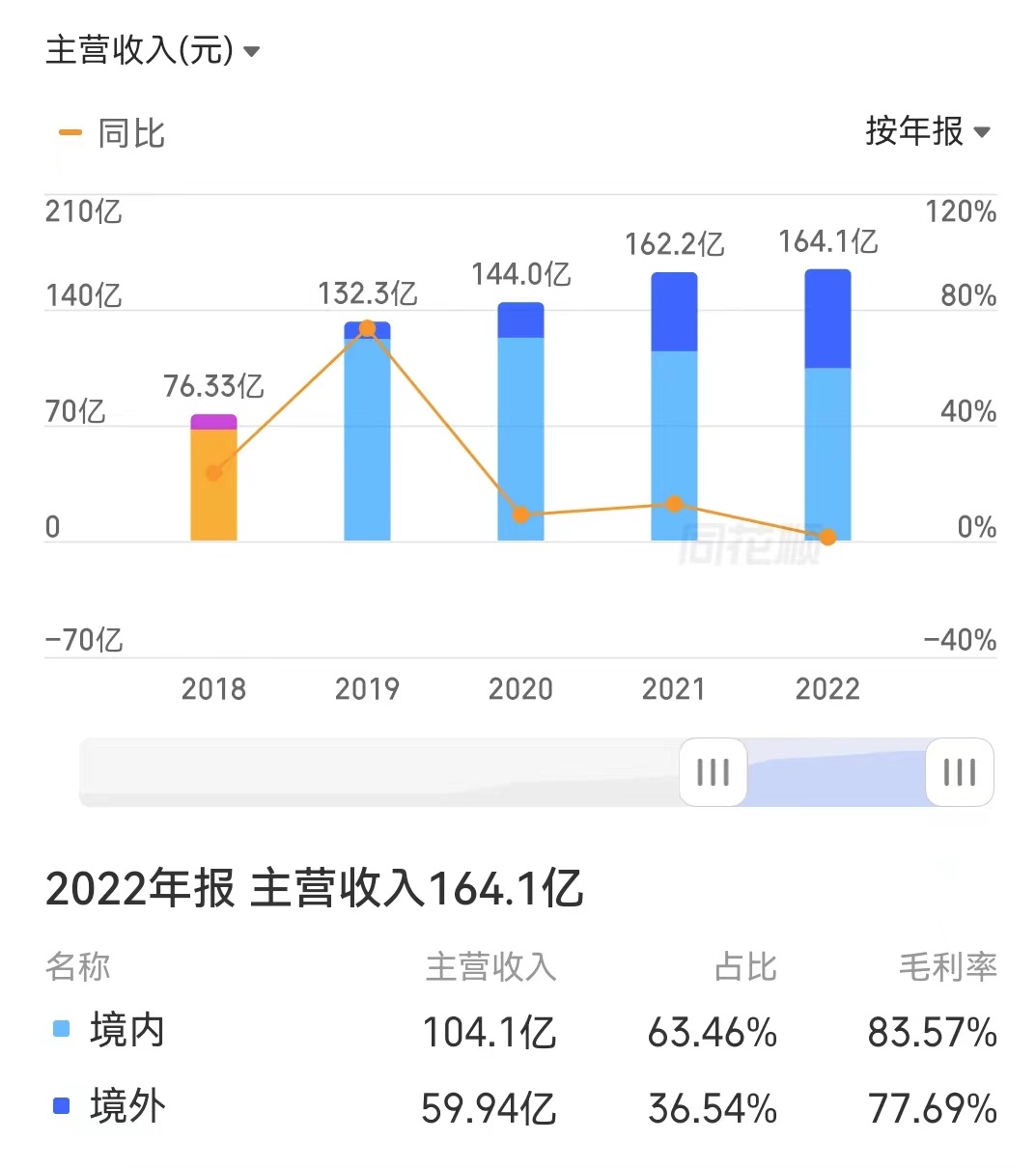
Task: Click the 2022 year axis label
Action: point(827,689)
